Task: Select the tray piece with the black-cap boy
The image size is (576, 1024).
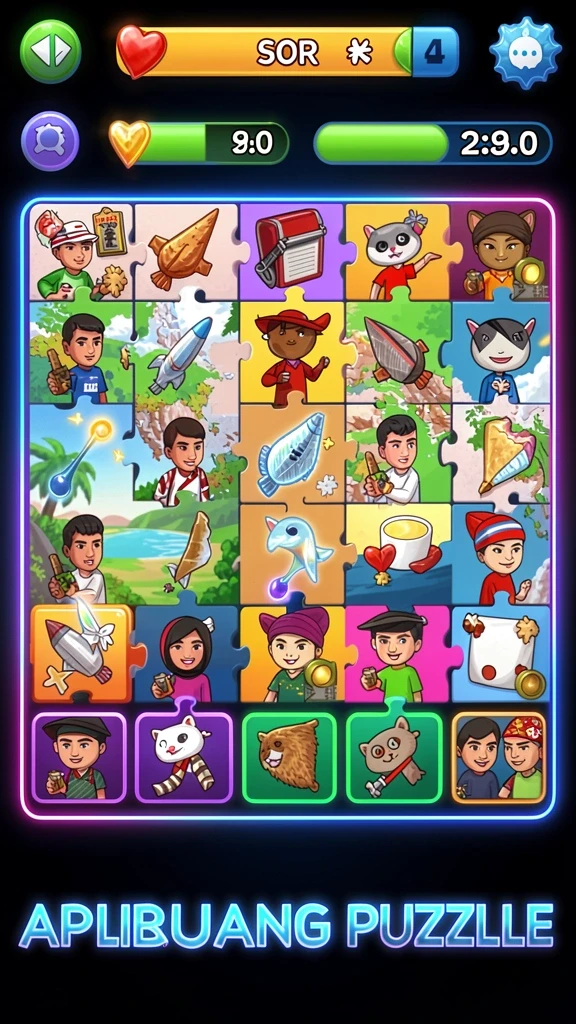Action: [79, 757]
